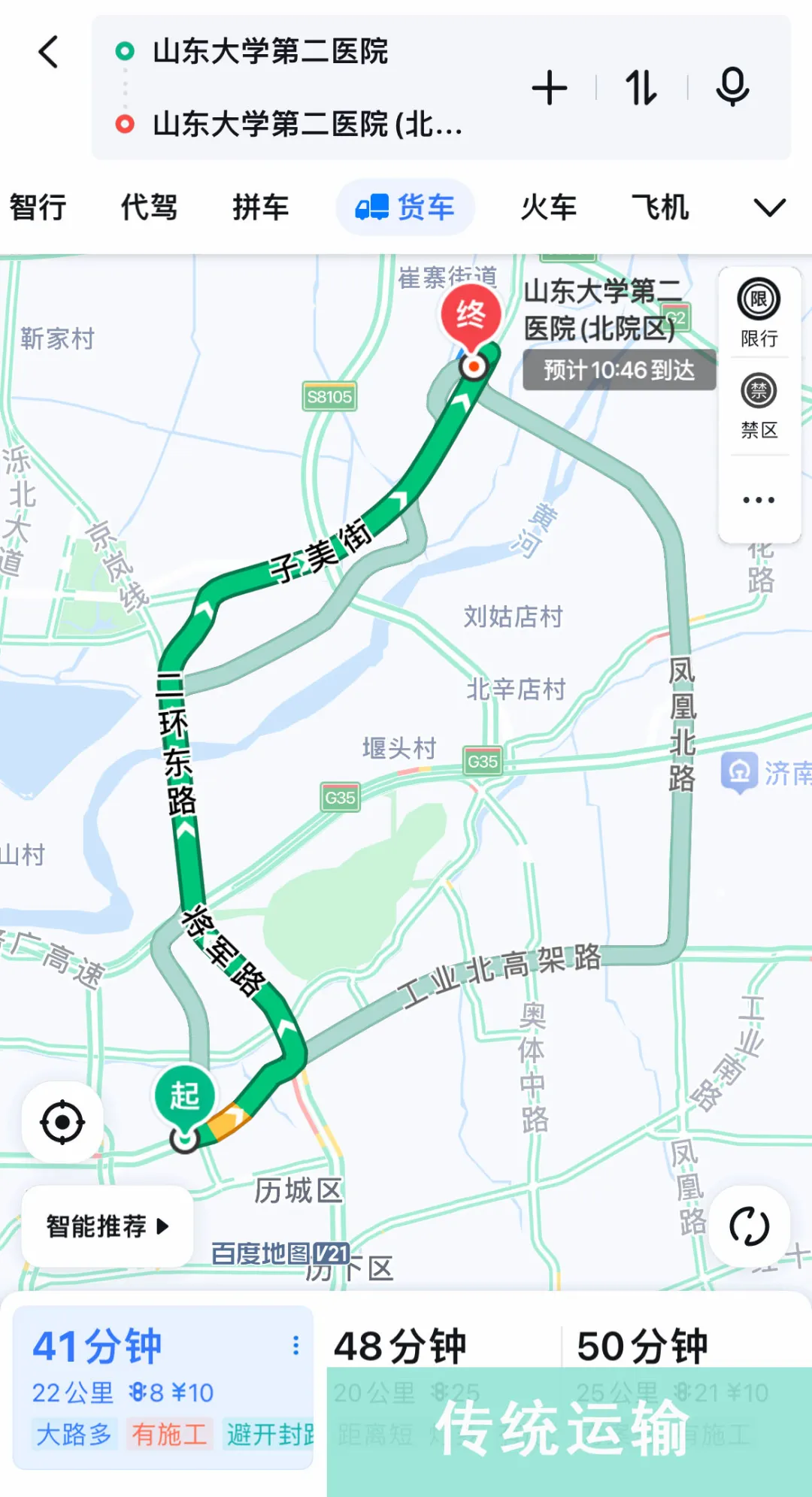Refresh the route results
Viewport: 812px width, 1497px height.
750,1226
